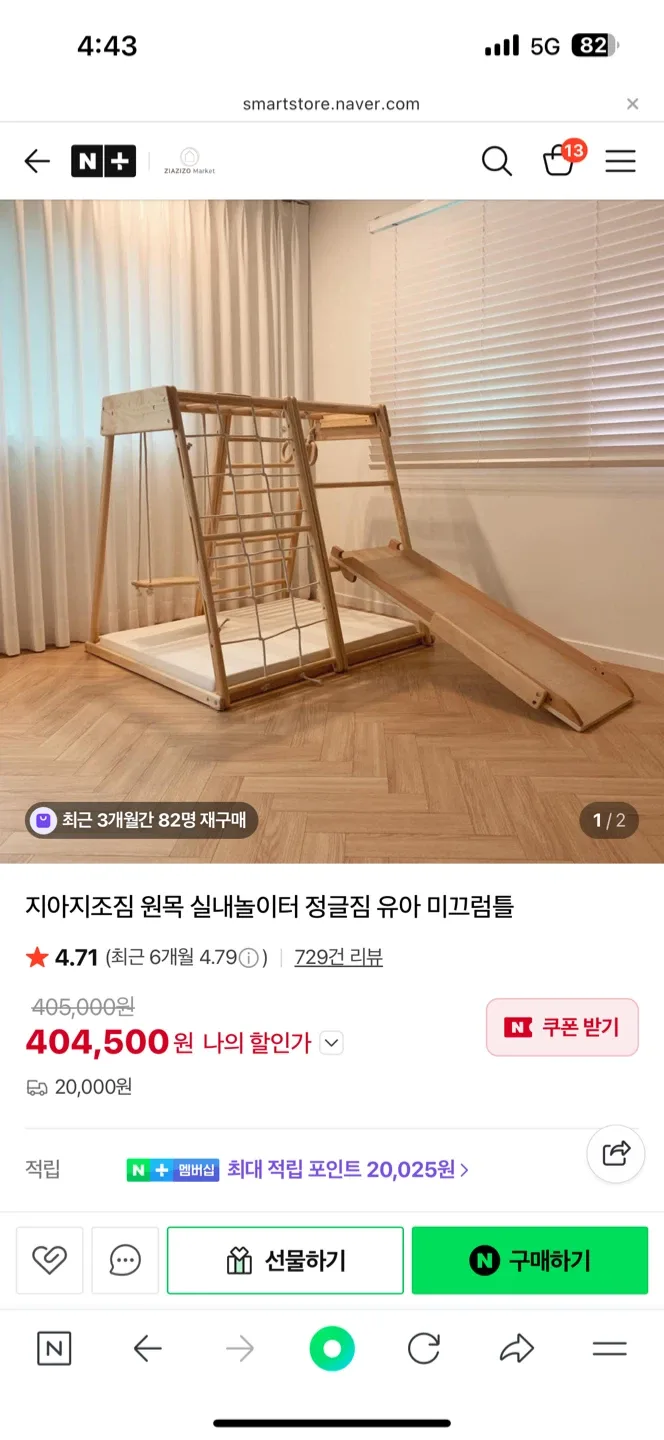This screenshot has height=1440, width=664.
Task: Expand the 나의 할인가 discount dropdown
Action: click(x=331, y=1043)
